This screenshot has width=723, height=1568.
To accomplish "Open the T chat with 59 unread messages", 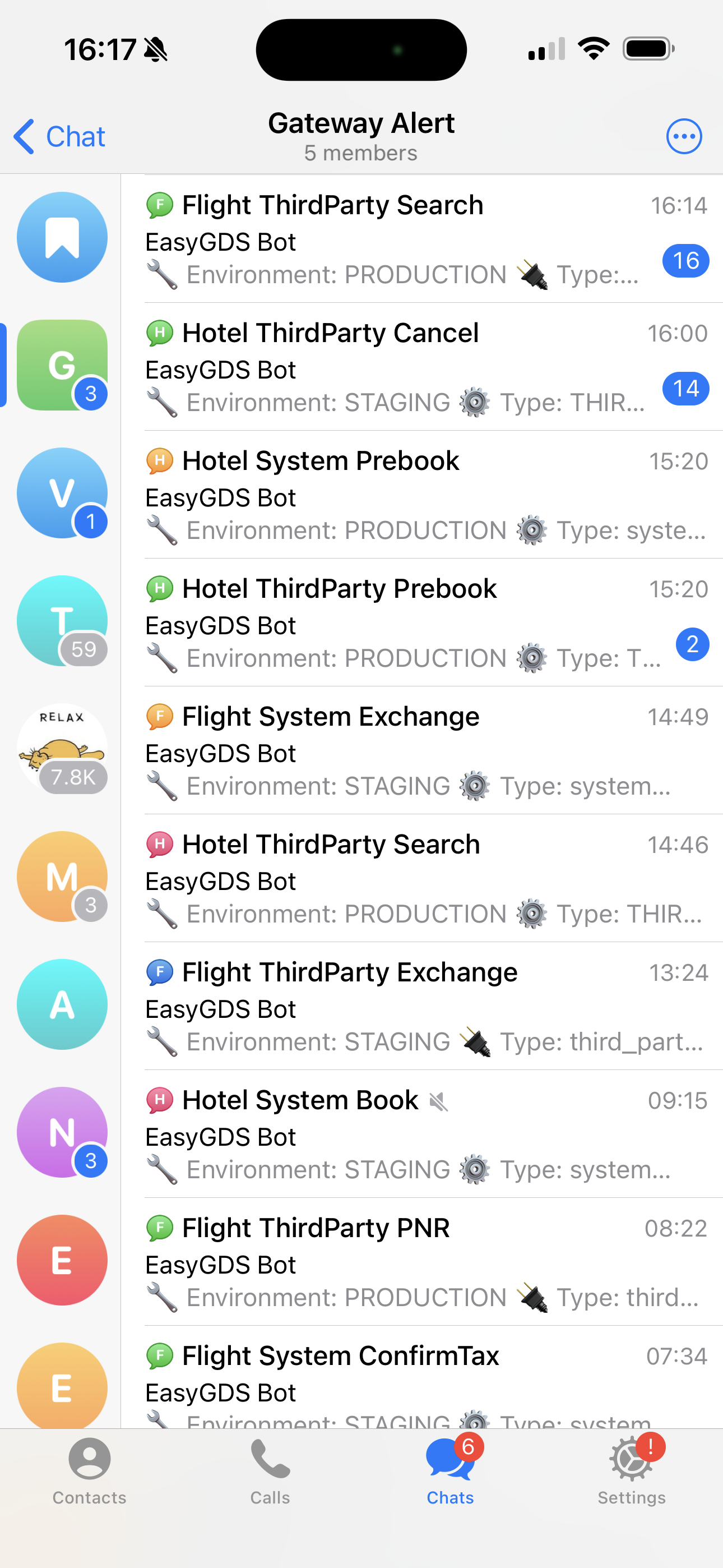I will 62,621.
